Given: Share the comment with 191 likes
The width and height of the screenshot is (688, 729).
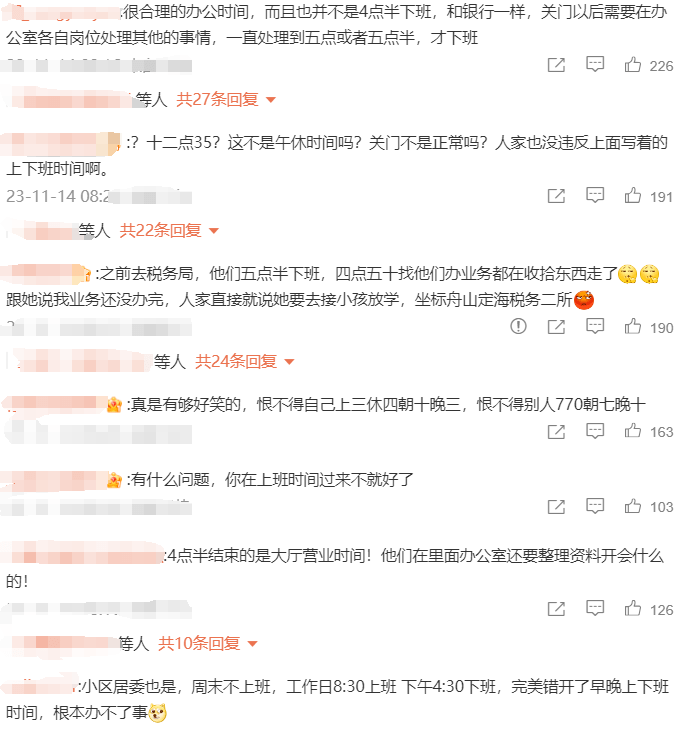Looking at the screenshot, I should point(557,195).
